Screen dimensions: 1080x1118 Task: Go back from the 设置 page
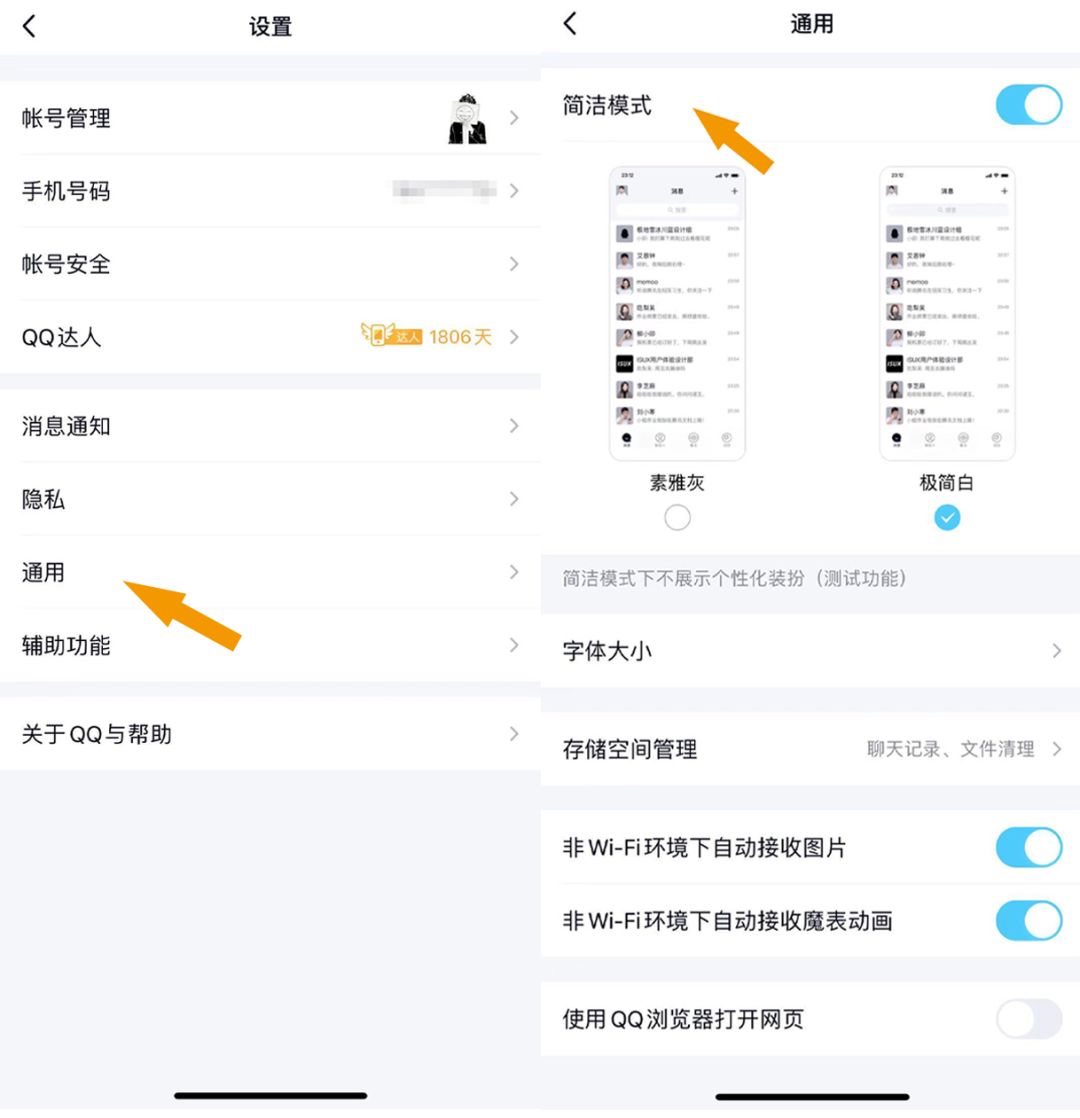tap(29, 27)
